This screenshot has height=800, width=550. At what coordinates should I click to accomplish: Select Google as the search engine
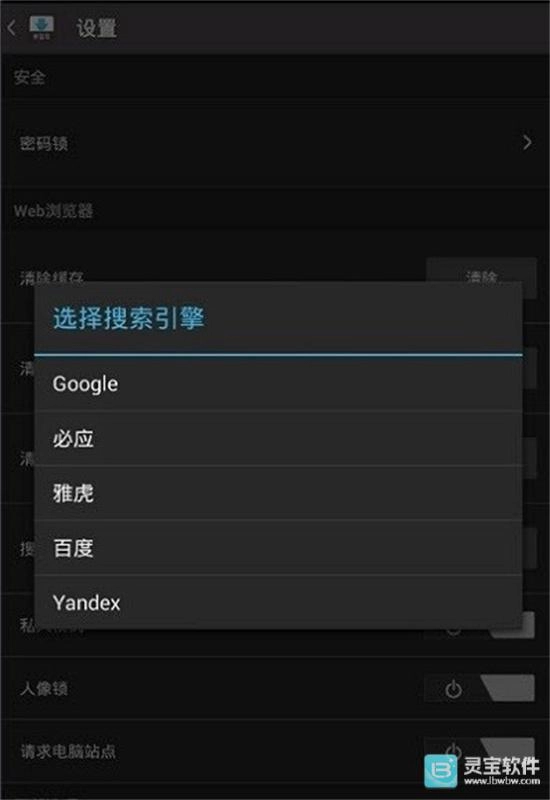[279, 384]
